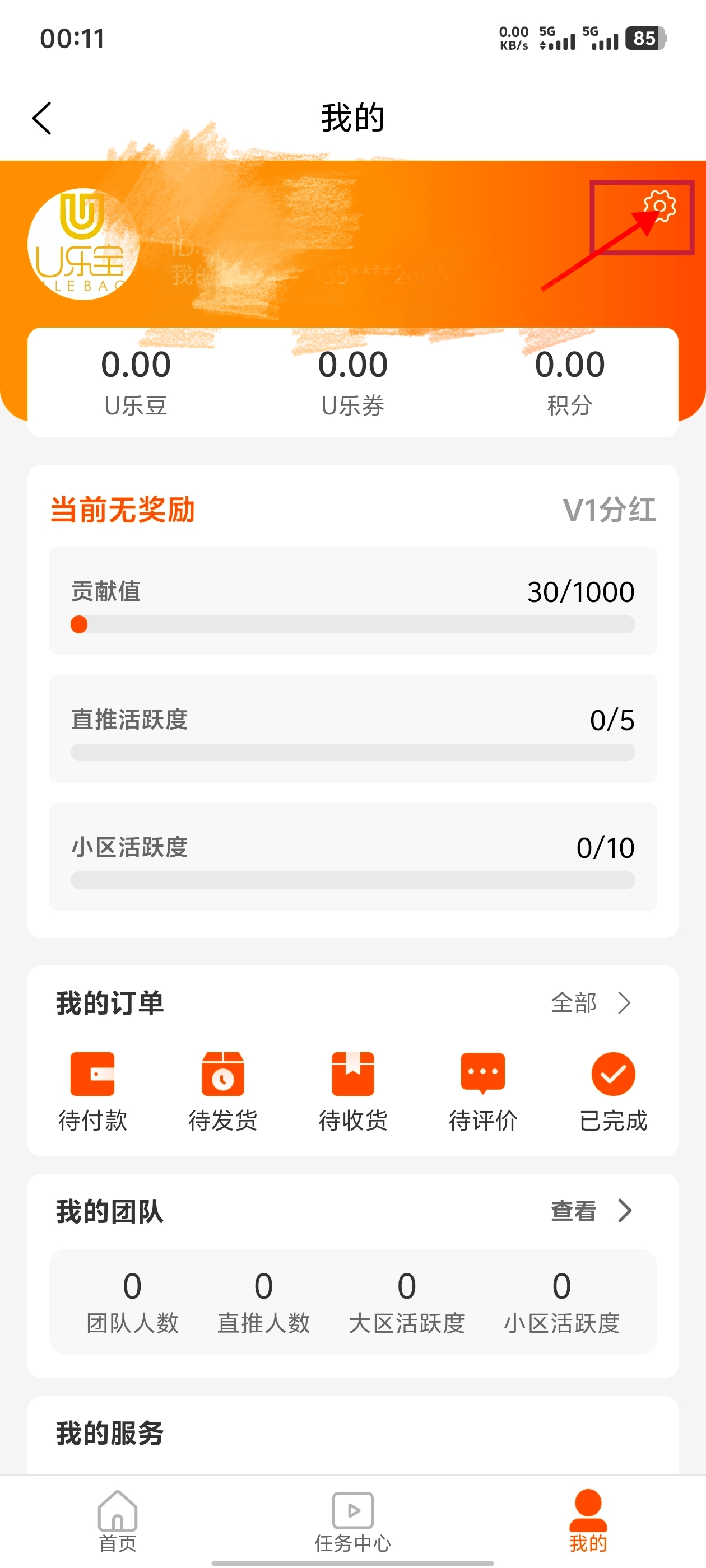Open settings via the gear icon

(659, 206)
